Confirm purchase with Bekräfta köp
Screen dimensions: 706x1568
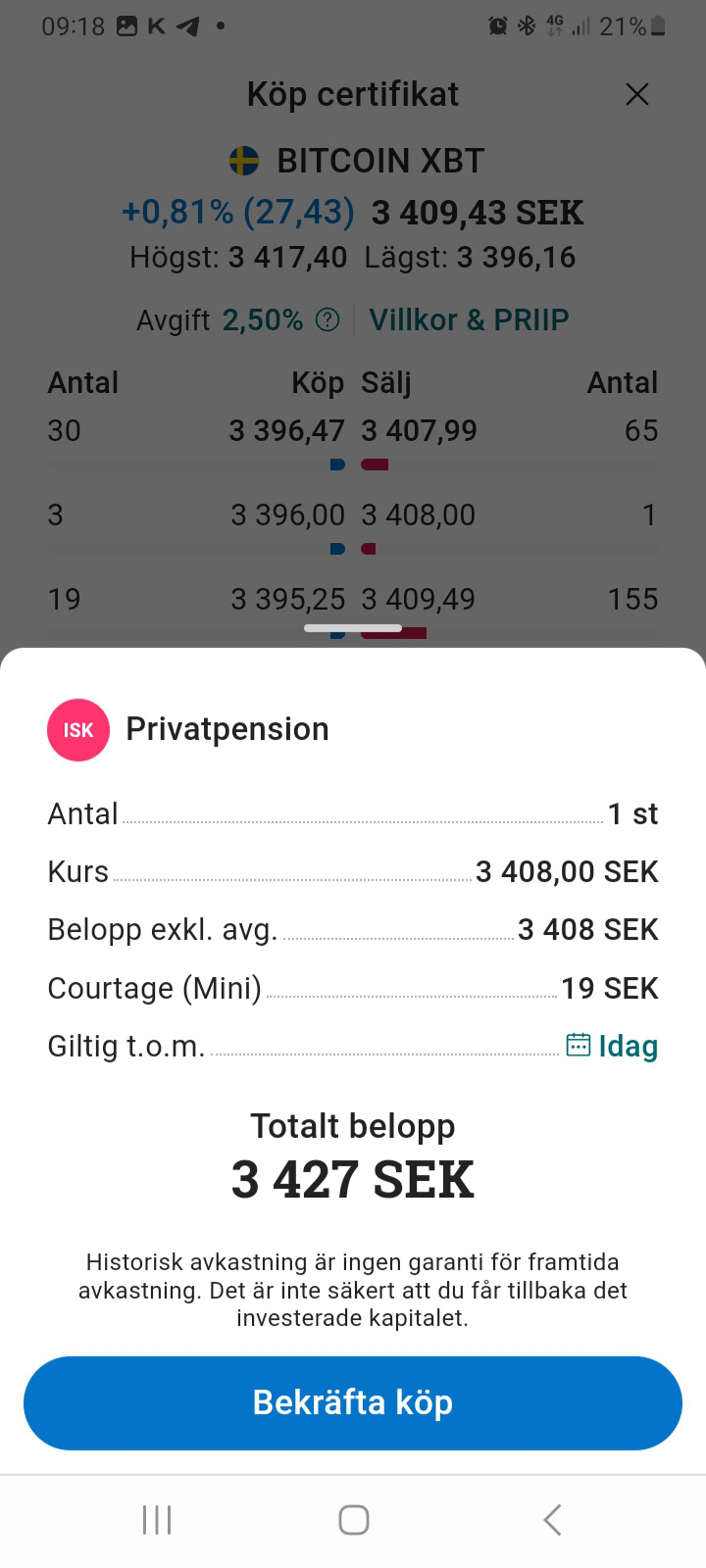[x=353, y=1402]
